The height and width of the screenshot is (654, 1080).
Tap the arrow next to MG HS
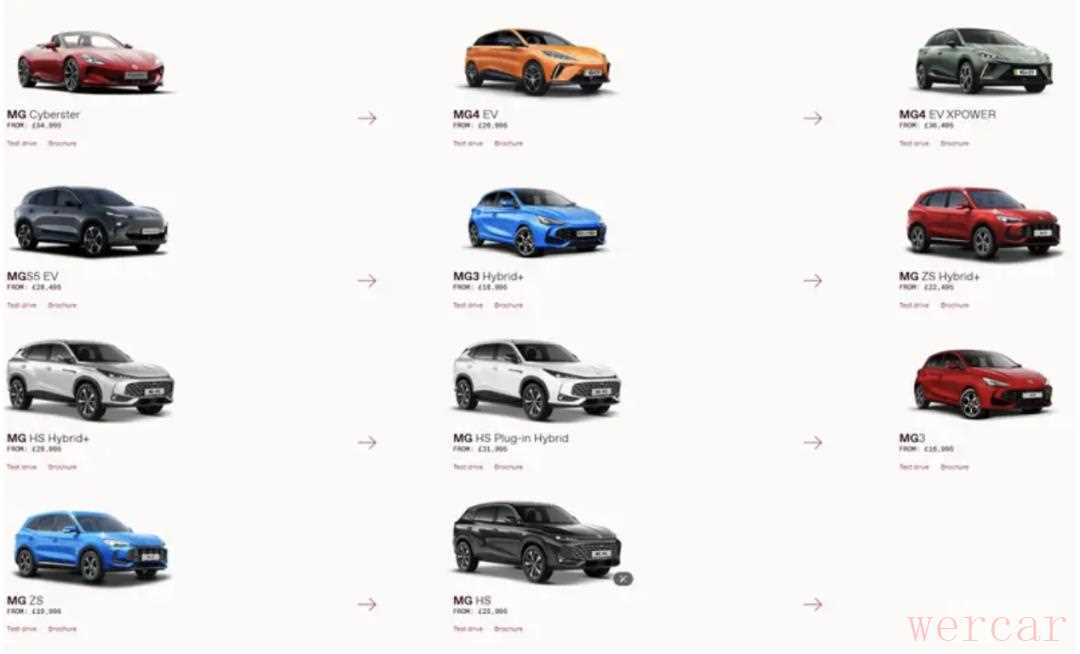[x=812, y=604]
